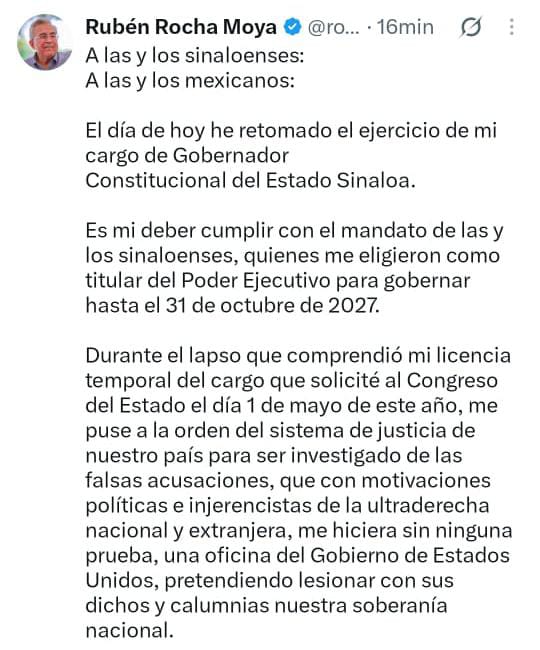Open the profile via the Rubén Rocha Moya name
The width and height of the screenshot is (540, 650).
click(x=181, y=27)
